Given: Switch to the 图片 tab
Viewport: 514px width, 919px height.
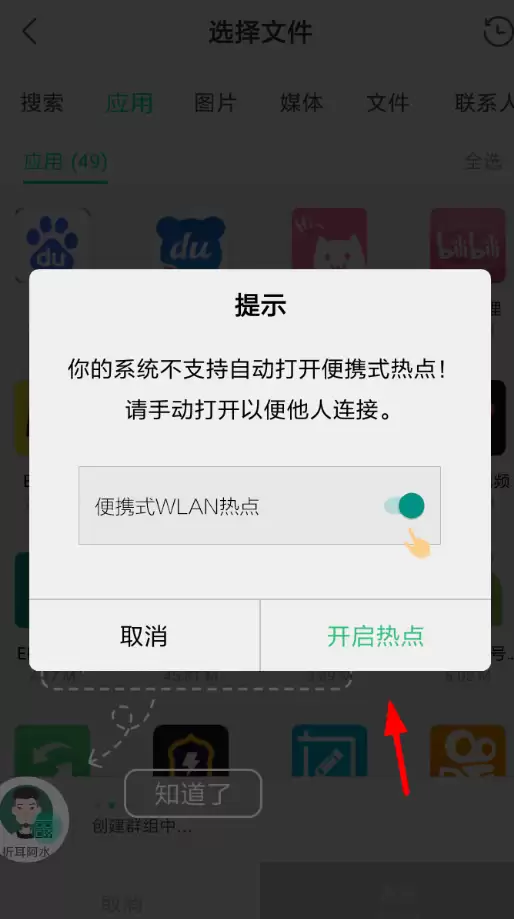Looking at the screenshot, I should pos(215,103).
